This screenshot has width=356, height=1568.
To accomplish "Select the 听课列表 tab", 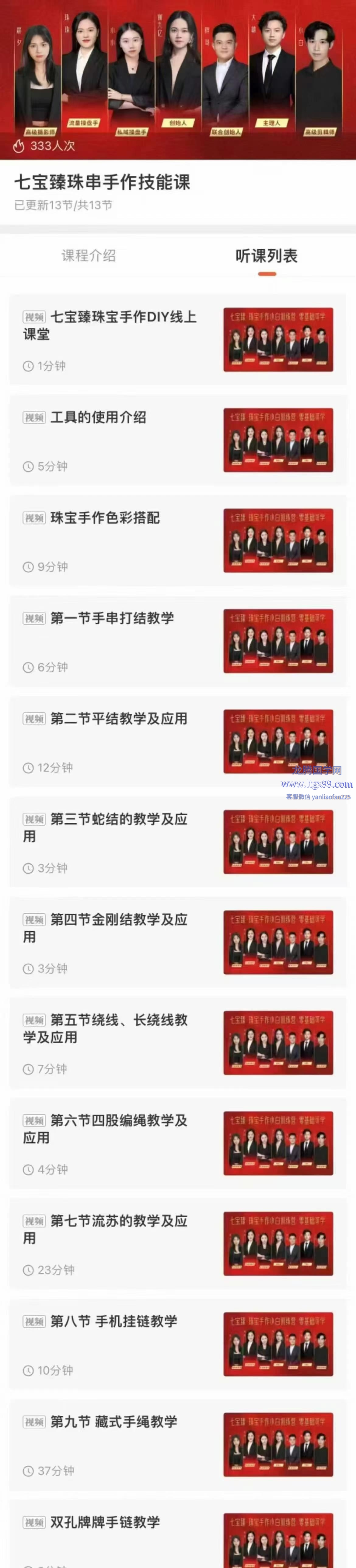I will pyautogui.click(x=266, y=256).
